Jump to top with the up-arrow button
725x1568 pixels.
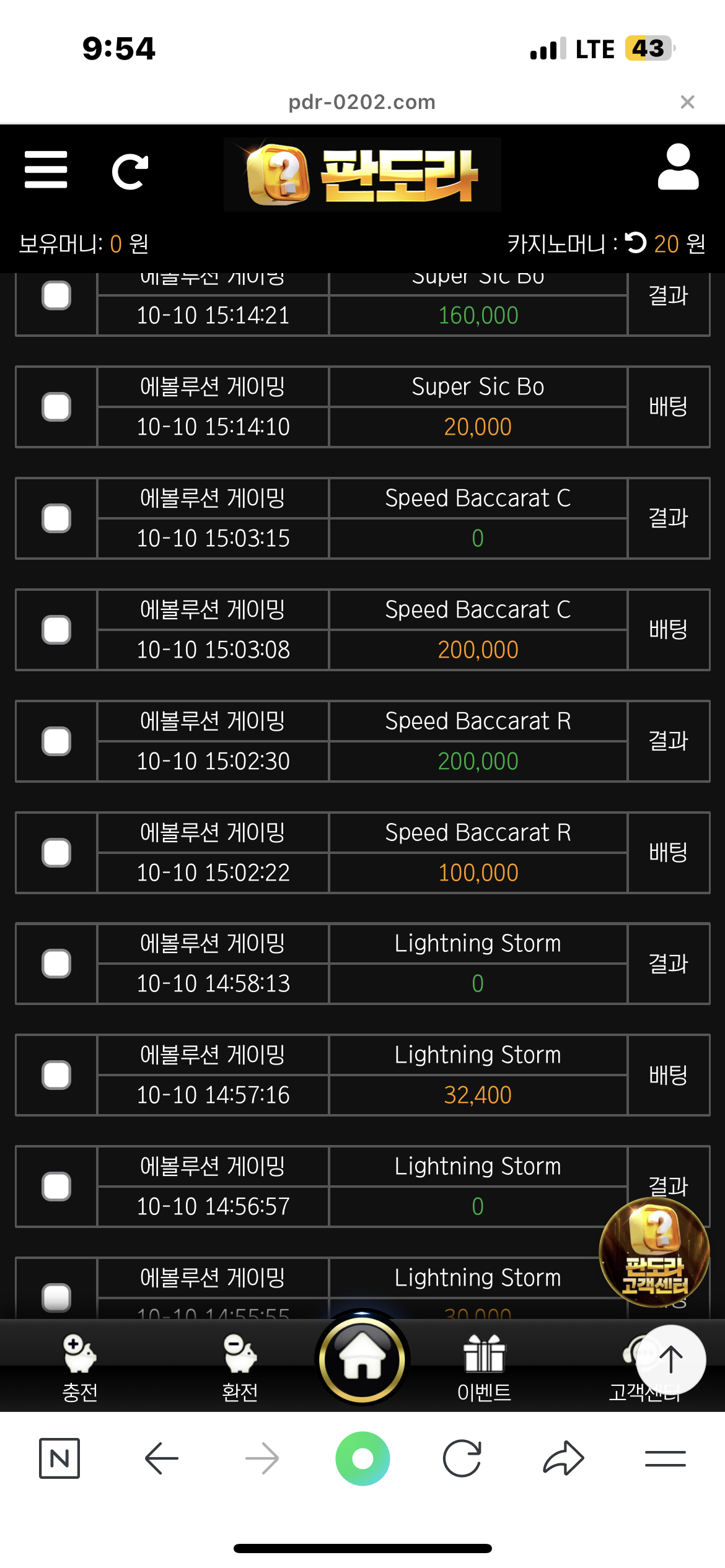(x=670, y=1360)
